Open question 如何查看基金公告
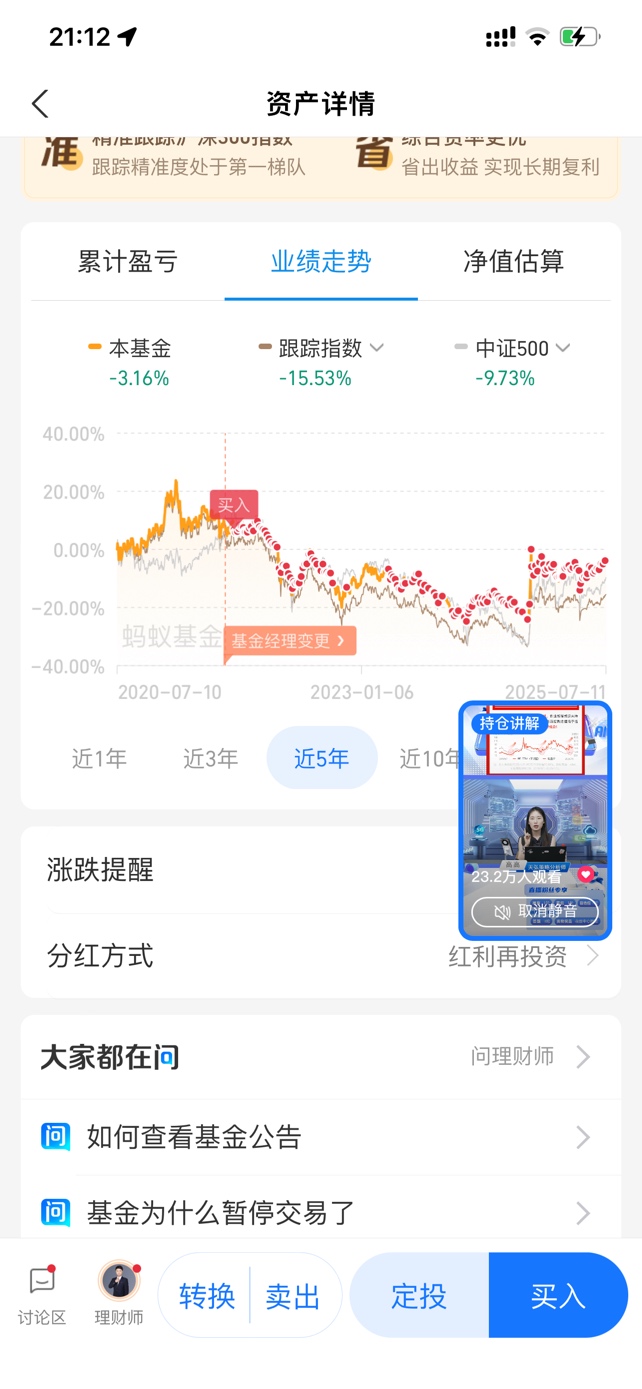The image size is (642, 1389). 321,1137
